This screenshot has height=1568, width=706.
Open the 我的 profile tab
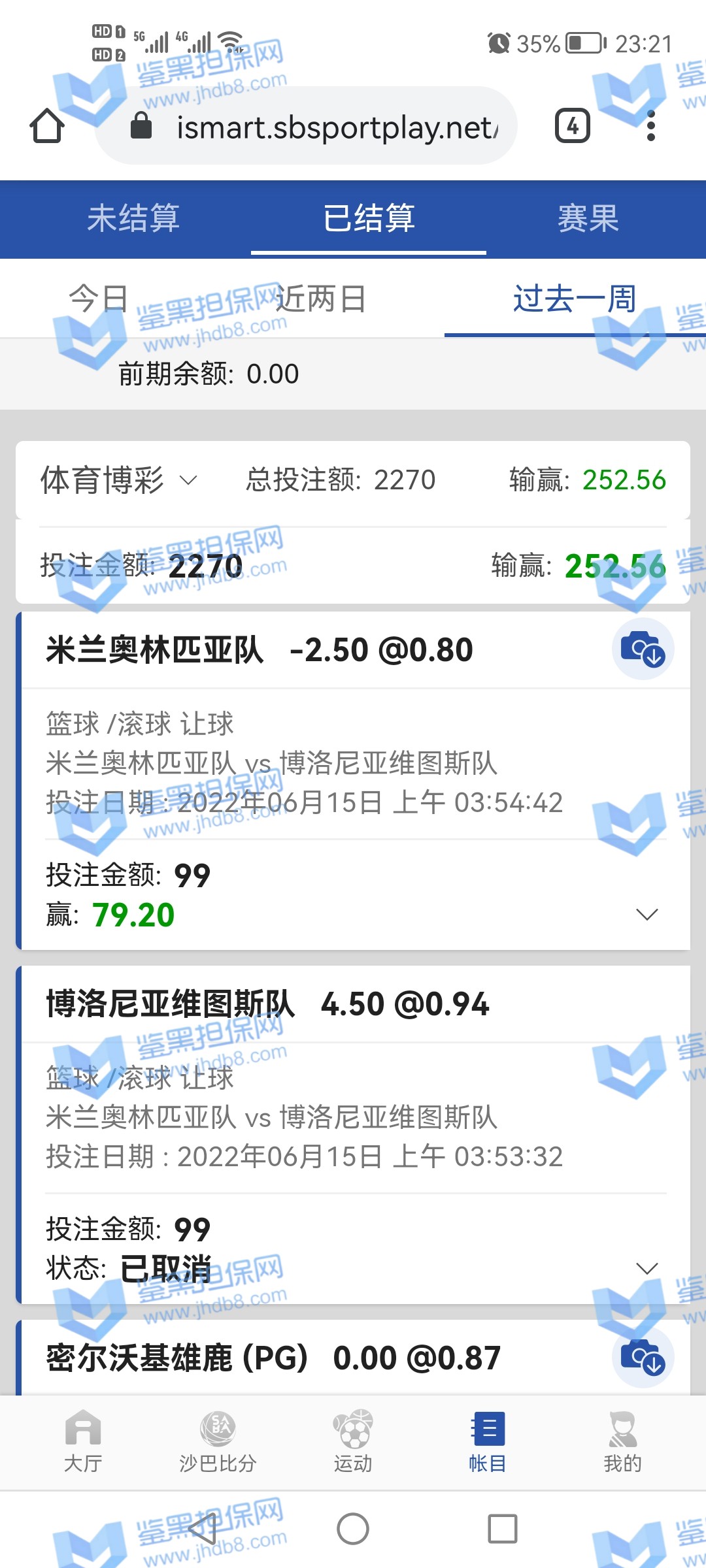click(622, 1441)
